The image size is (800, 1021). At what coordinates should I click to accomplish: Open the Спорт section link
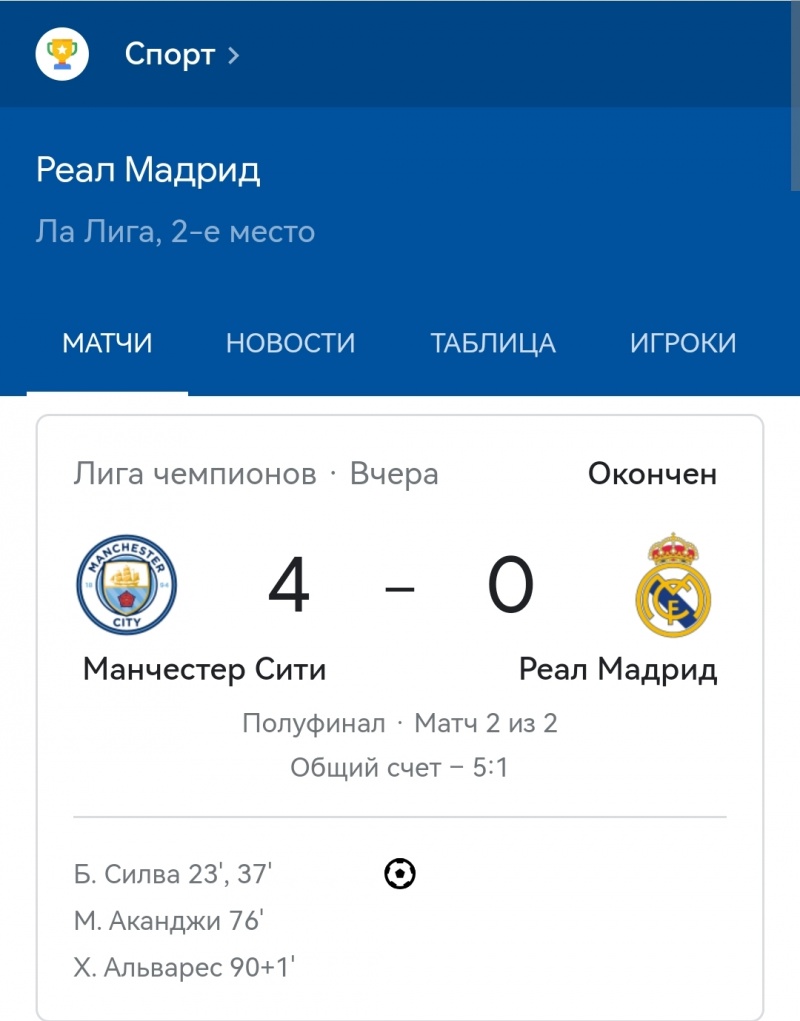(180, 54)
